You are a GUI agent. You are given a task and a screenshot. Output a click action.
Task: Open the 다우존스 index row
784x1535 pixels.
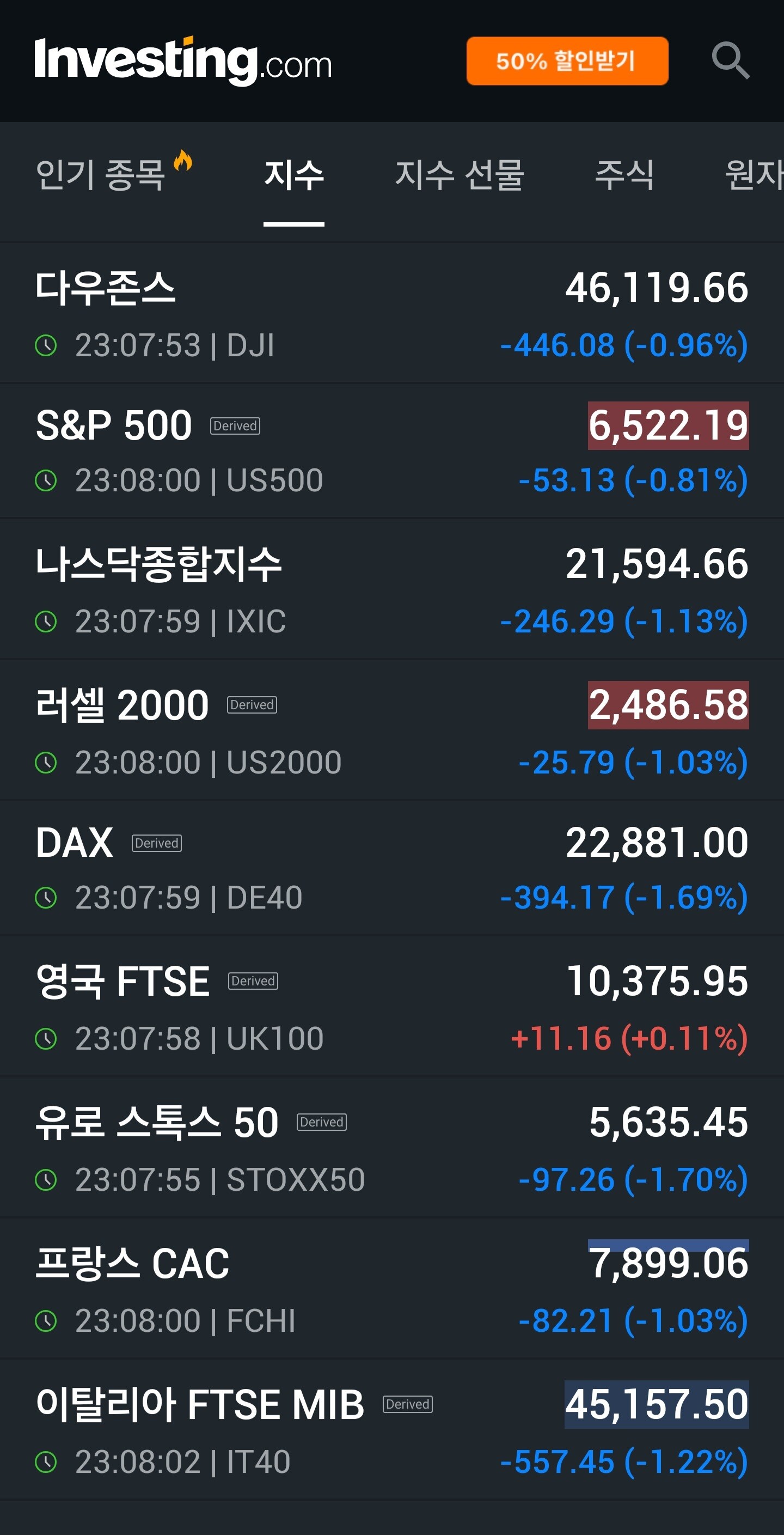tap(392, 314)
